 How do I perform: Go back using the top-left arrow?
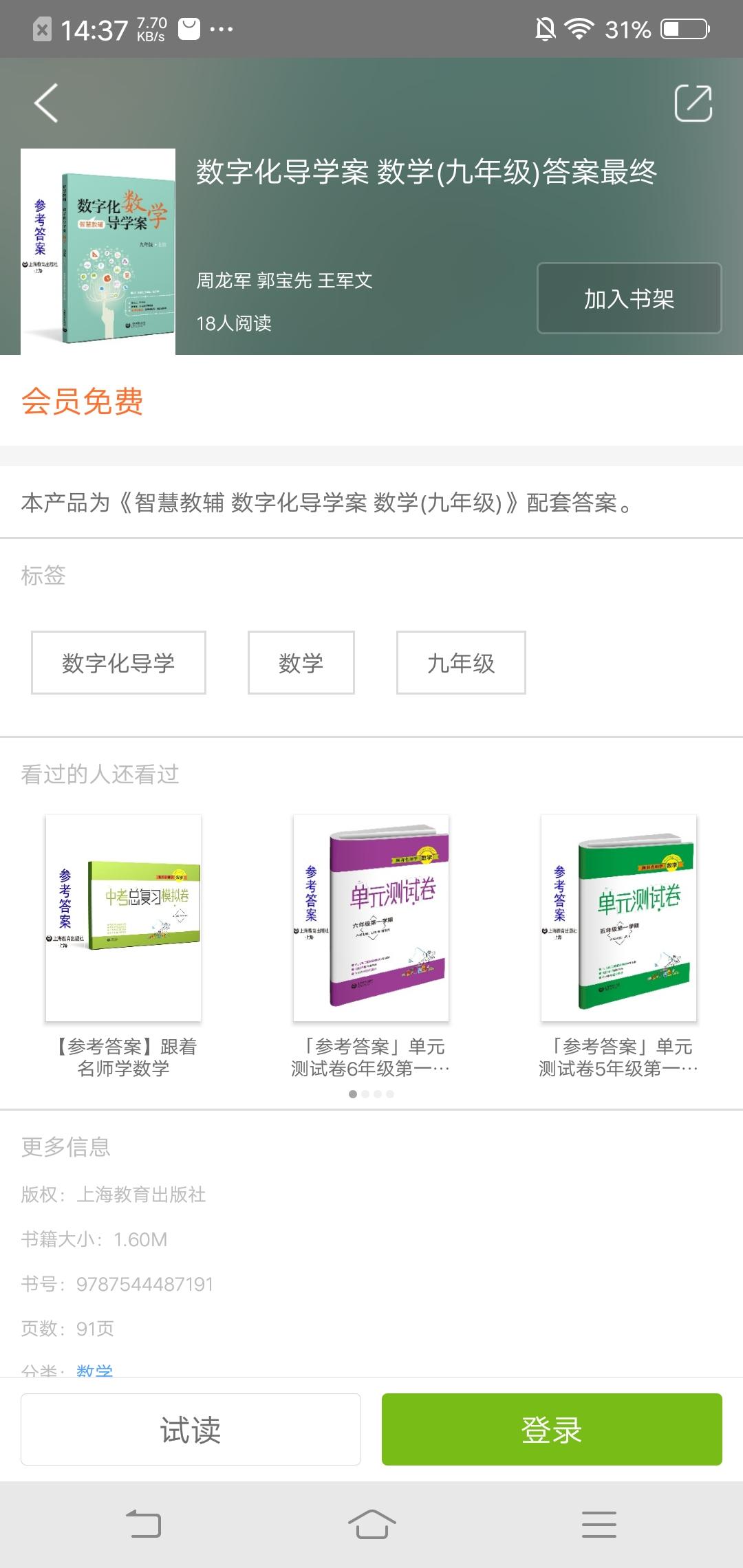(x=45, y=103)
